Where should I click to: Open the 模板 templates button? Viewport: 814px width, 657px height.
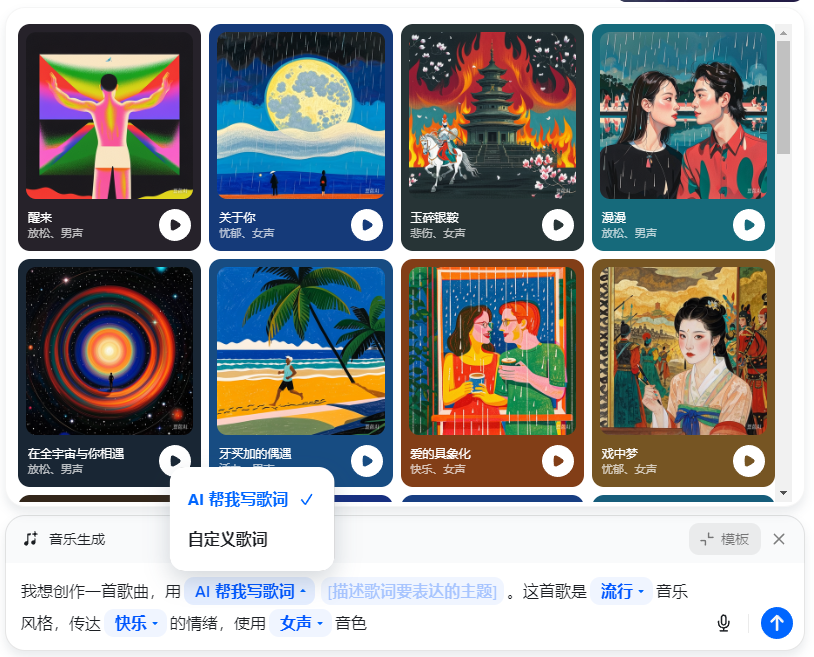point(725,539)
